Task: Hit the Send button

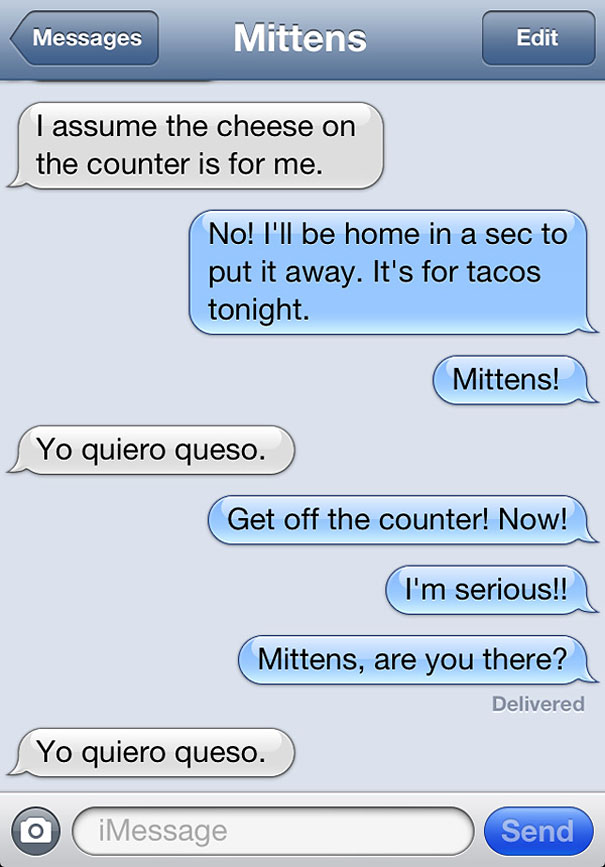Action: [537, 830]
